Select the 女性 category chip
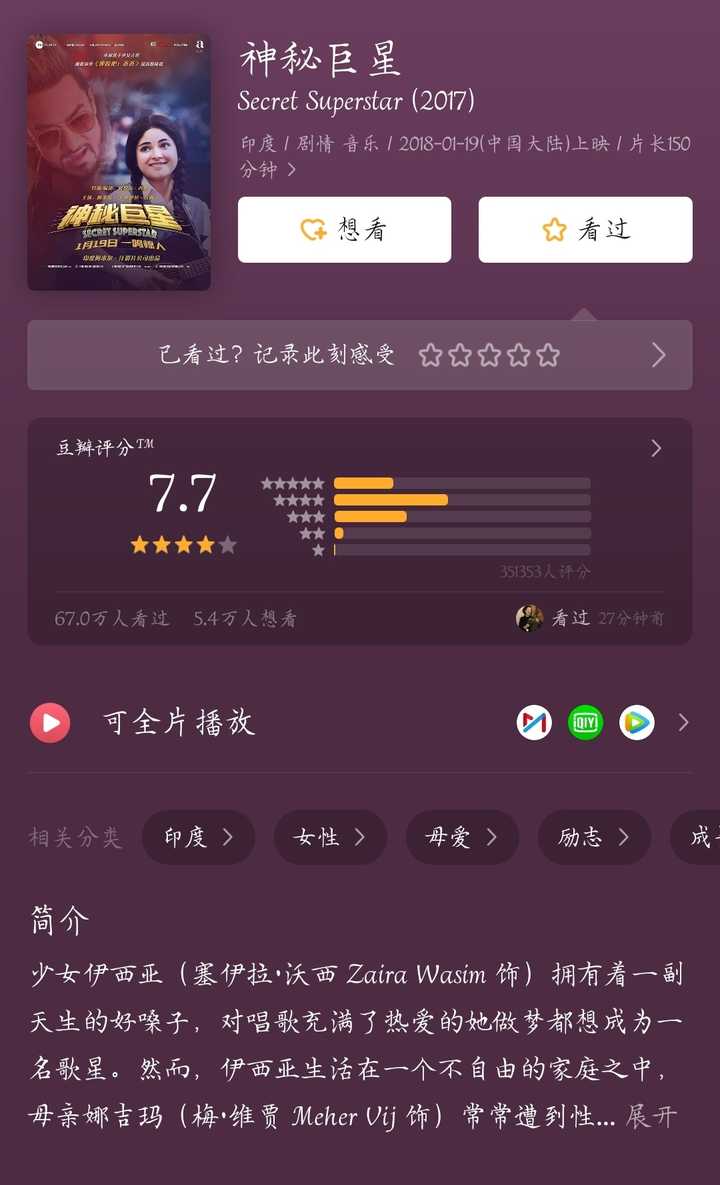This screenshot has width=720, height=1185. 330,837
